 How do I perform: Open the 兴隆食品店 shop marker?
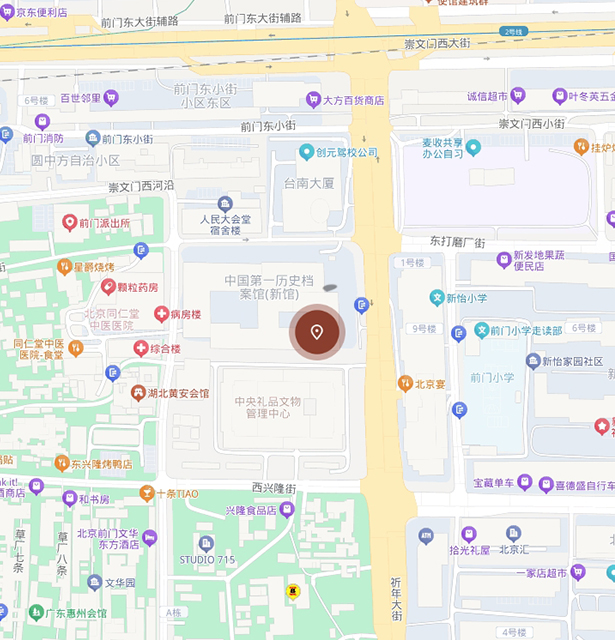coord(287,510)
